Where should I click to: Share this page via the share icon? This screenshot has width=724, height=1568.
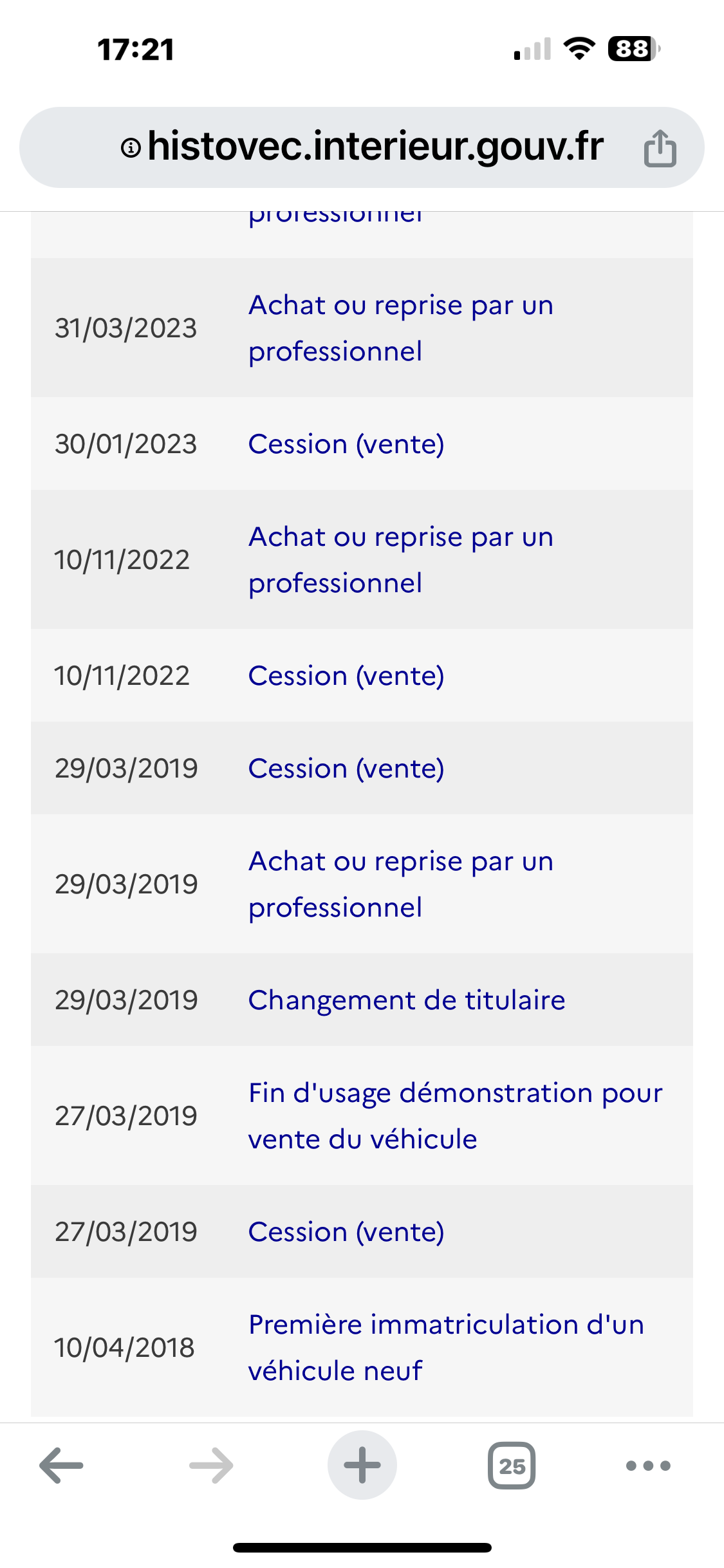point(660,148)
